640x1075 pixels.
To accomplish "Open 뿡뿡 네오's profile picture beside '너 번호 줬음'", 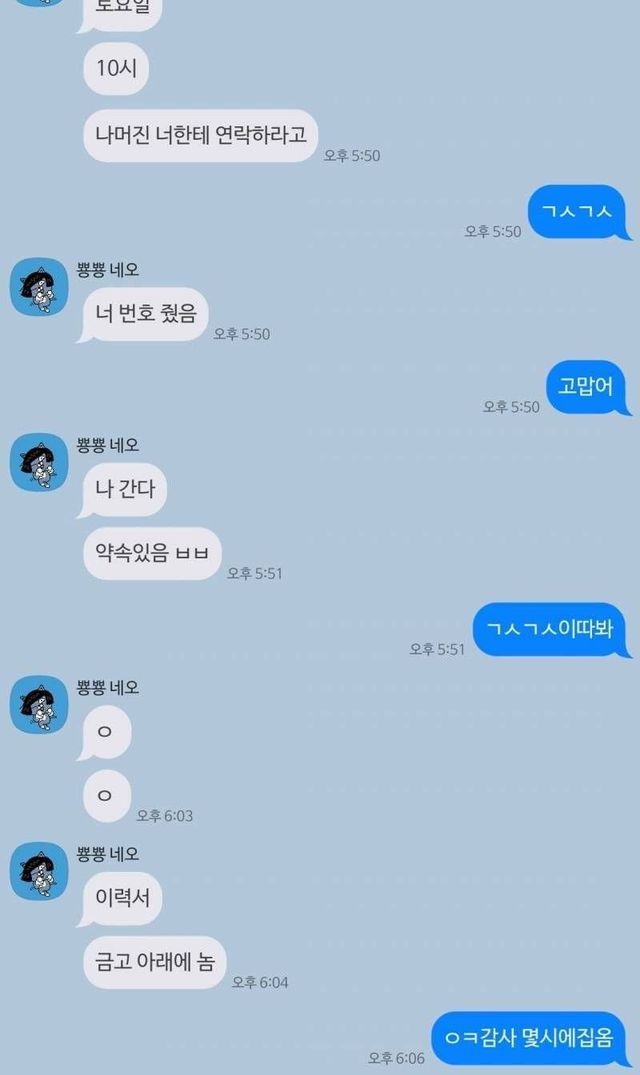I will click(x=39, y=287).
